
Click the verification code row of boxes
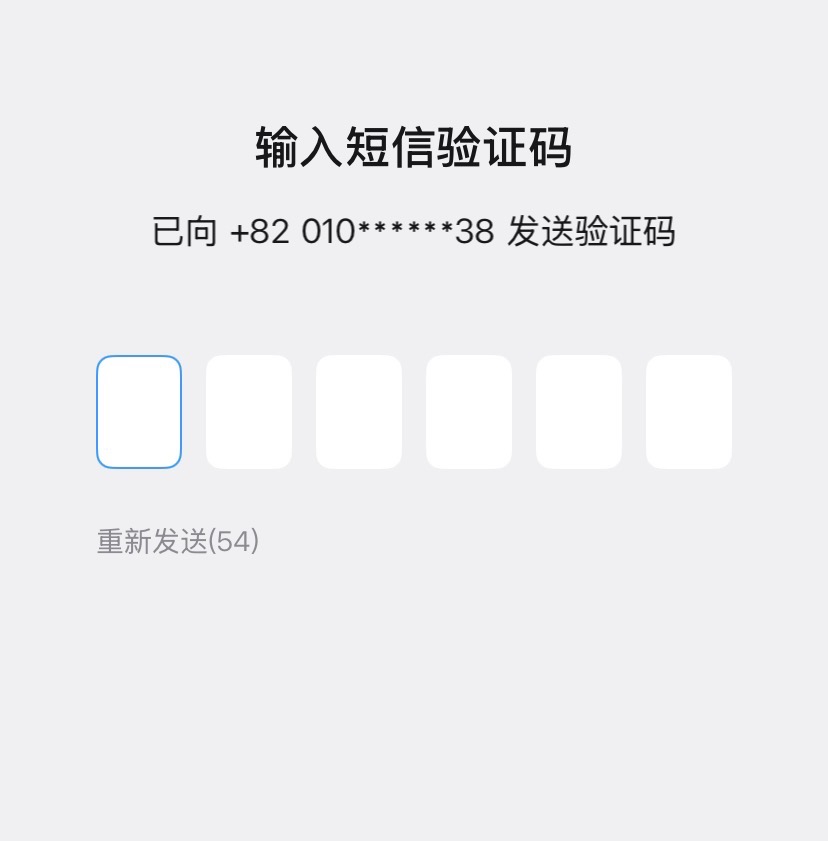[413, 412]
